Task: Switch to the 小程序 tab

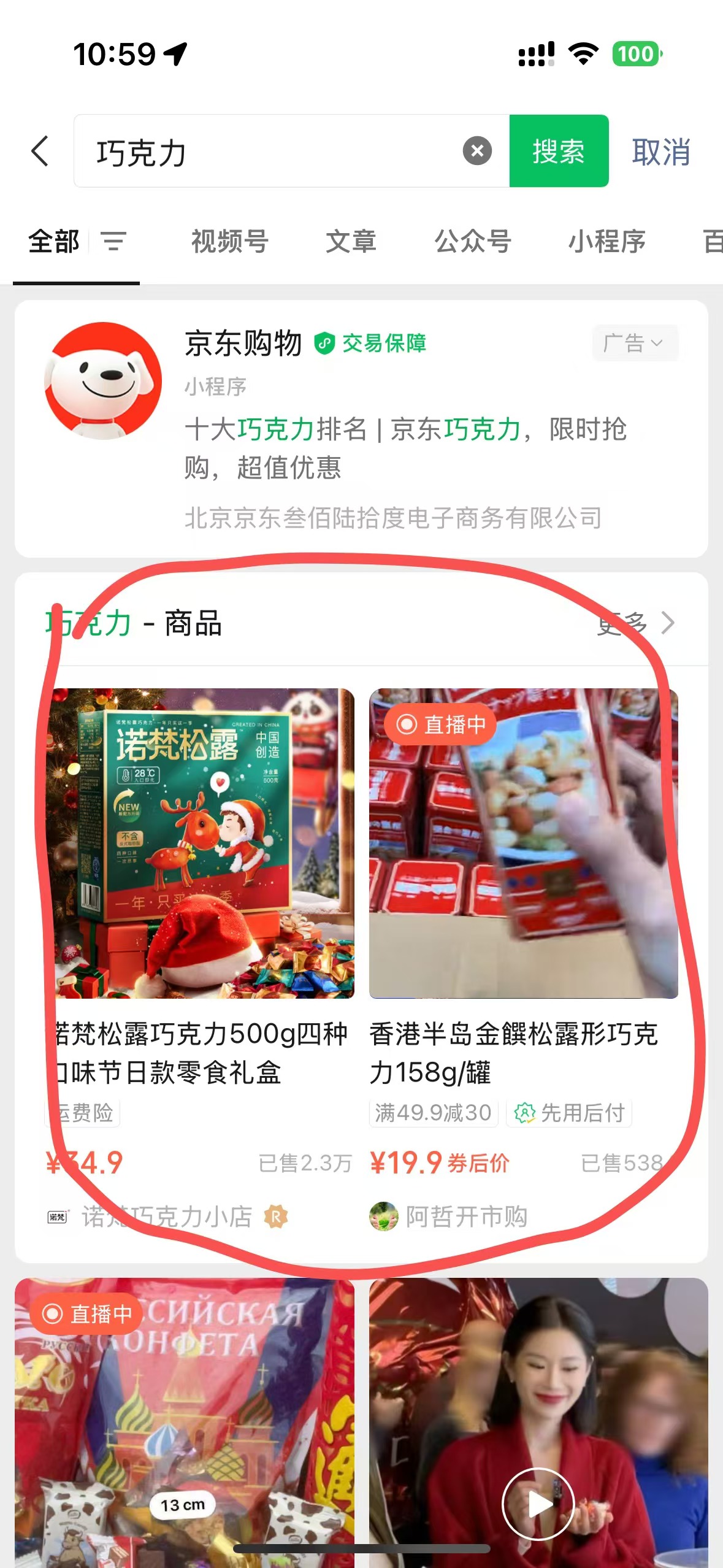Action: [x=606, y=242]
